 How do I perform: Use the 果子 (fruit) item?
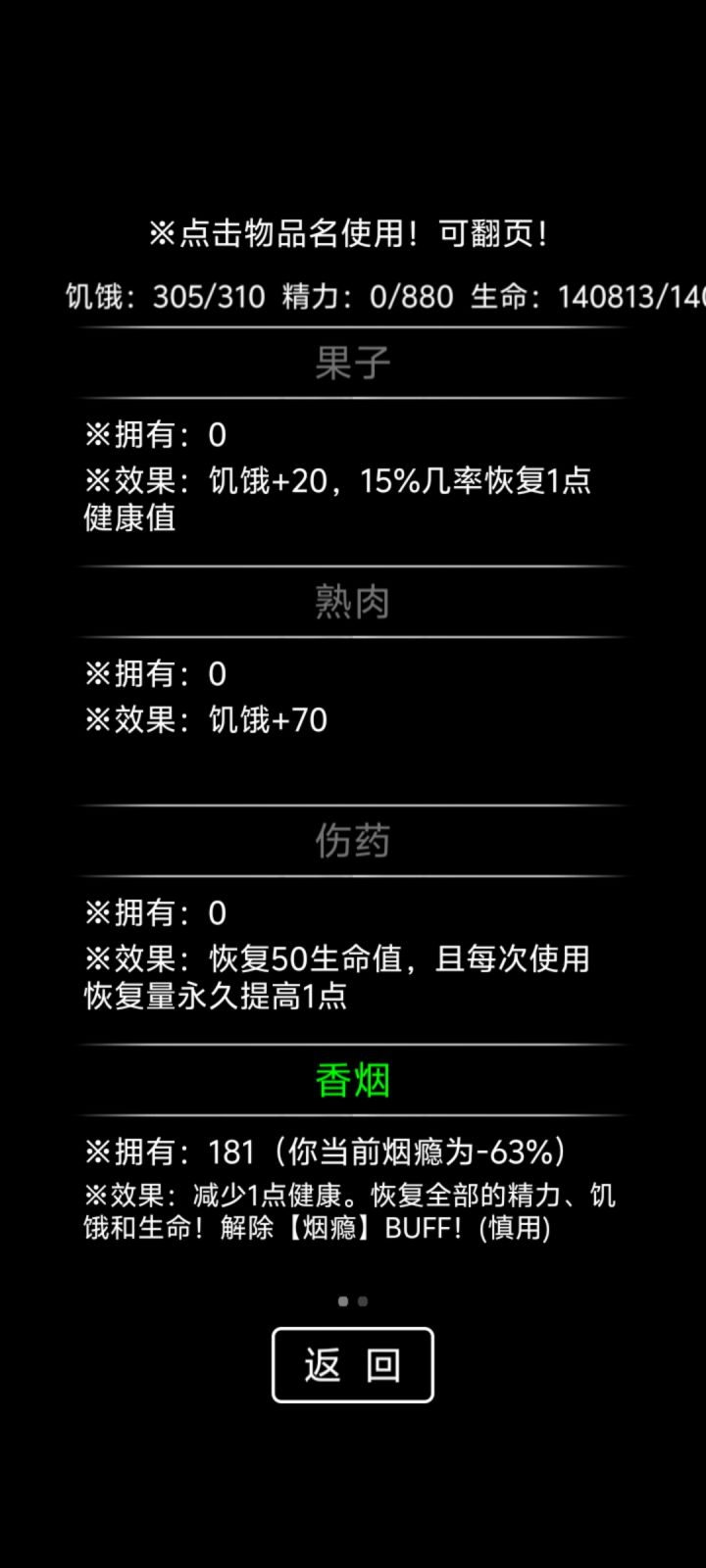click(353, 361)
